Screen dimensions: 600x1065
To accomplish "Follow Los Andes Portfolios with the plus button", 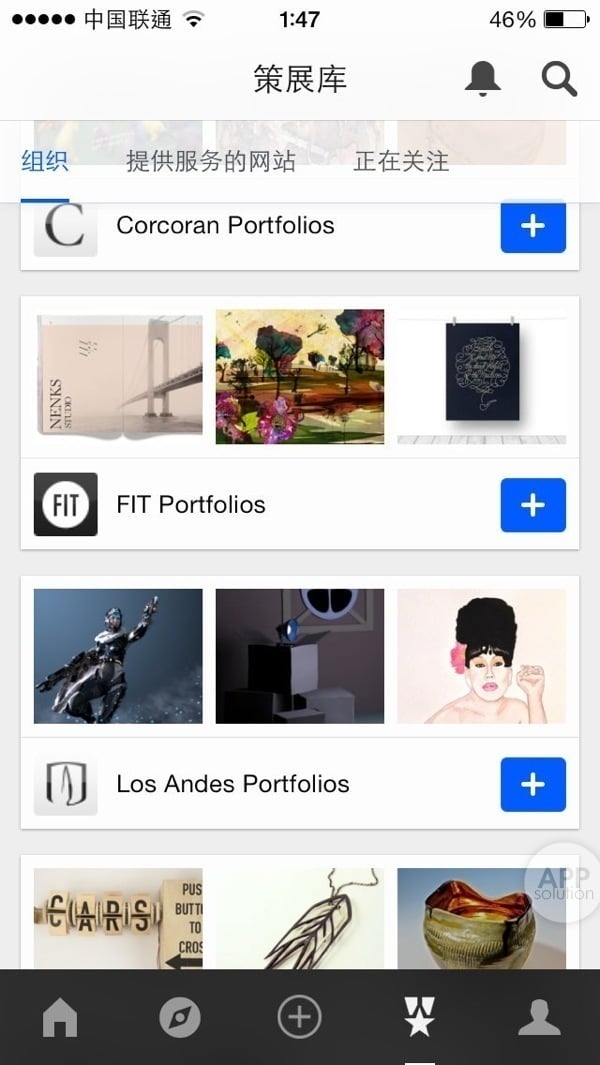I will (x=532, y=784).
